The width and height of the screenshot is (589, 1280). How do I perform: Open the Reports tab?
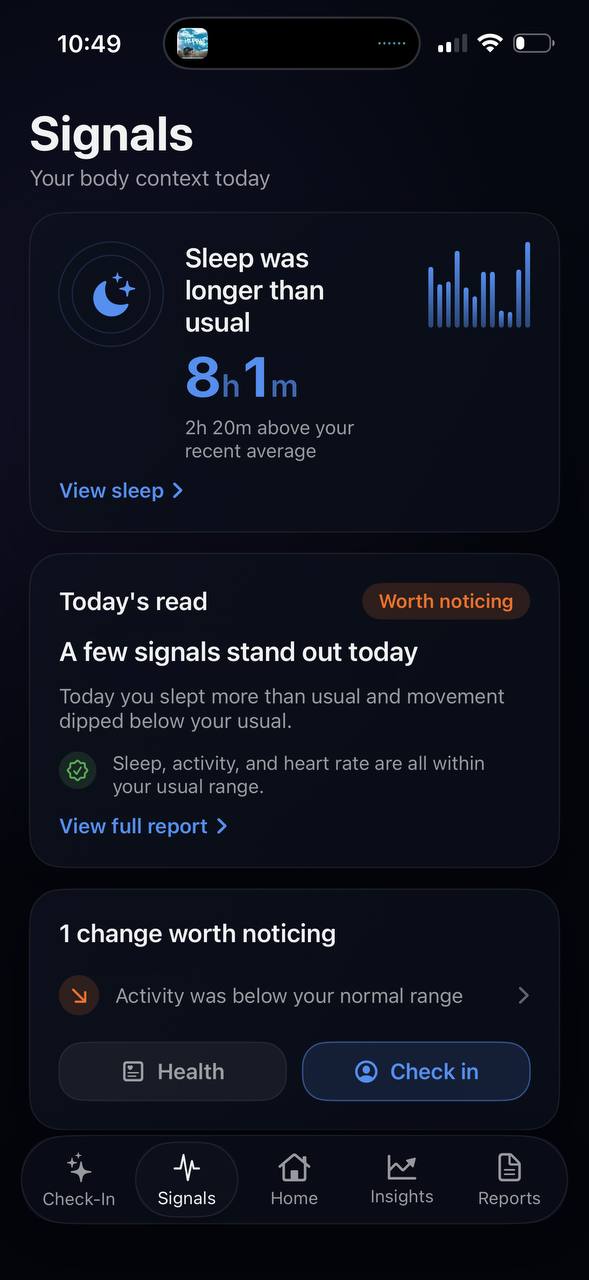(x=509, y=1180)
